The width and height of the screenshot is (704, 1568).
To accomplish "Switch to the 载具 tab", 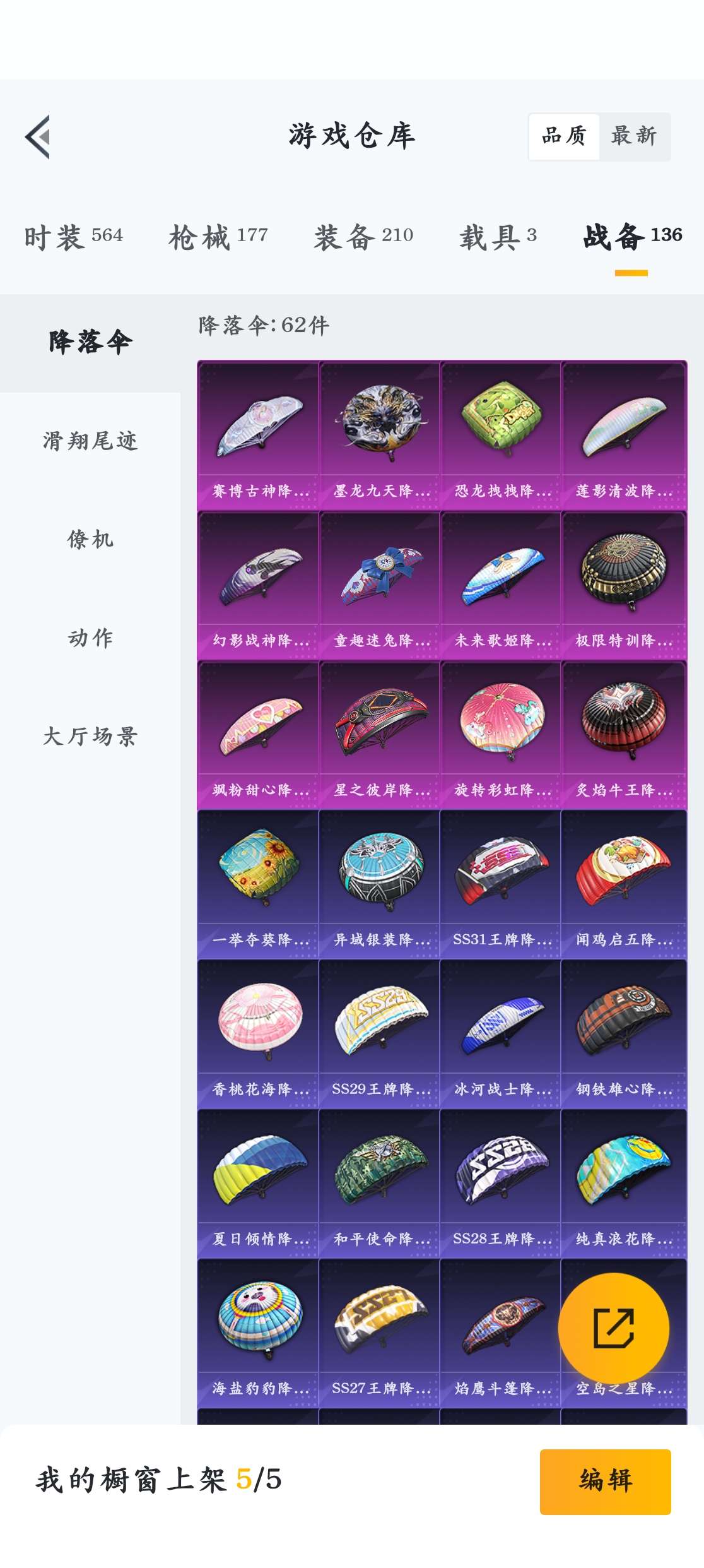I will (498, 236).
